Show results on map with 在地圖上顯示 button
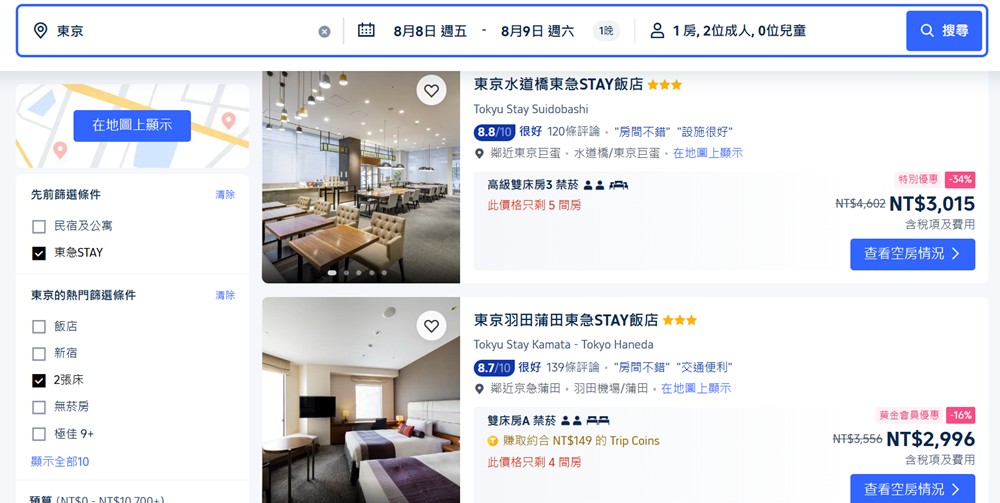Screen dimensions: 1000x503 [132, 125]
